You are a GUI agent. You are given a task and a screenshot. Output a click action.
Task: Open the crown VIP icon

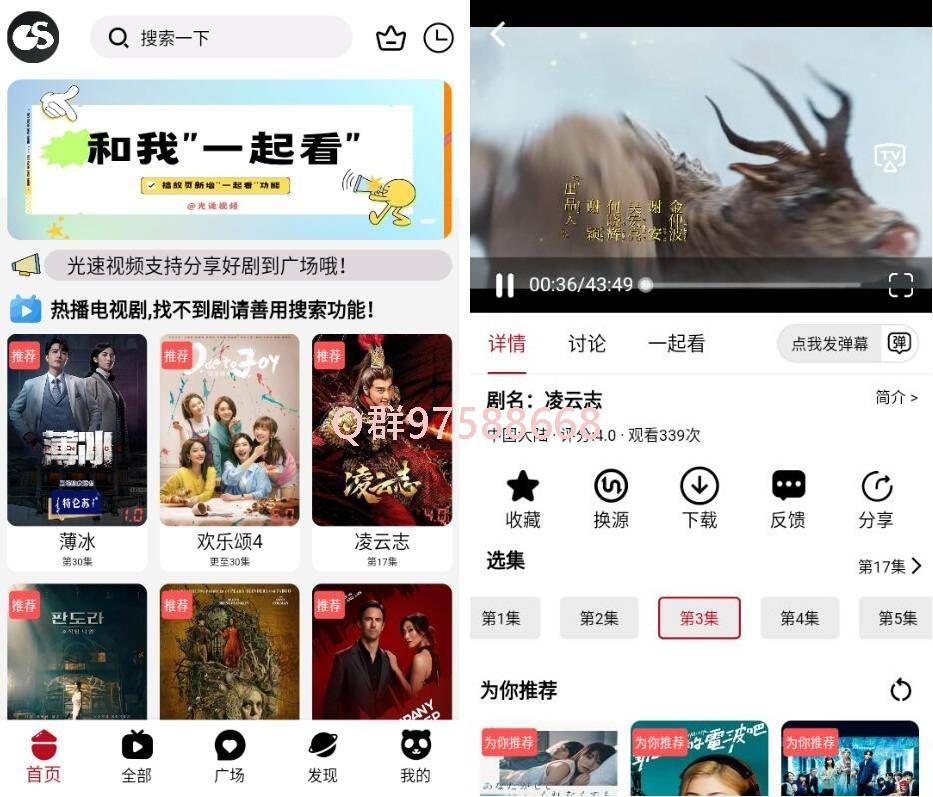391,38
